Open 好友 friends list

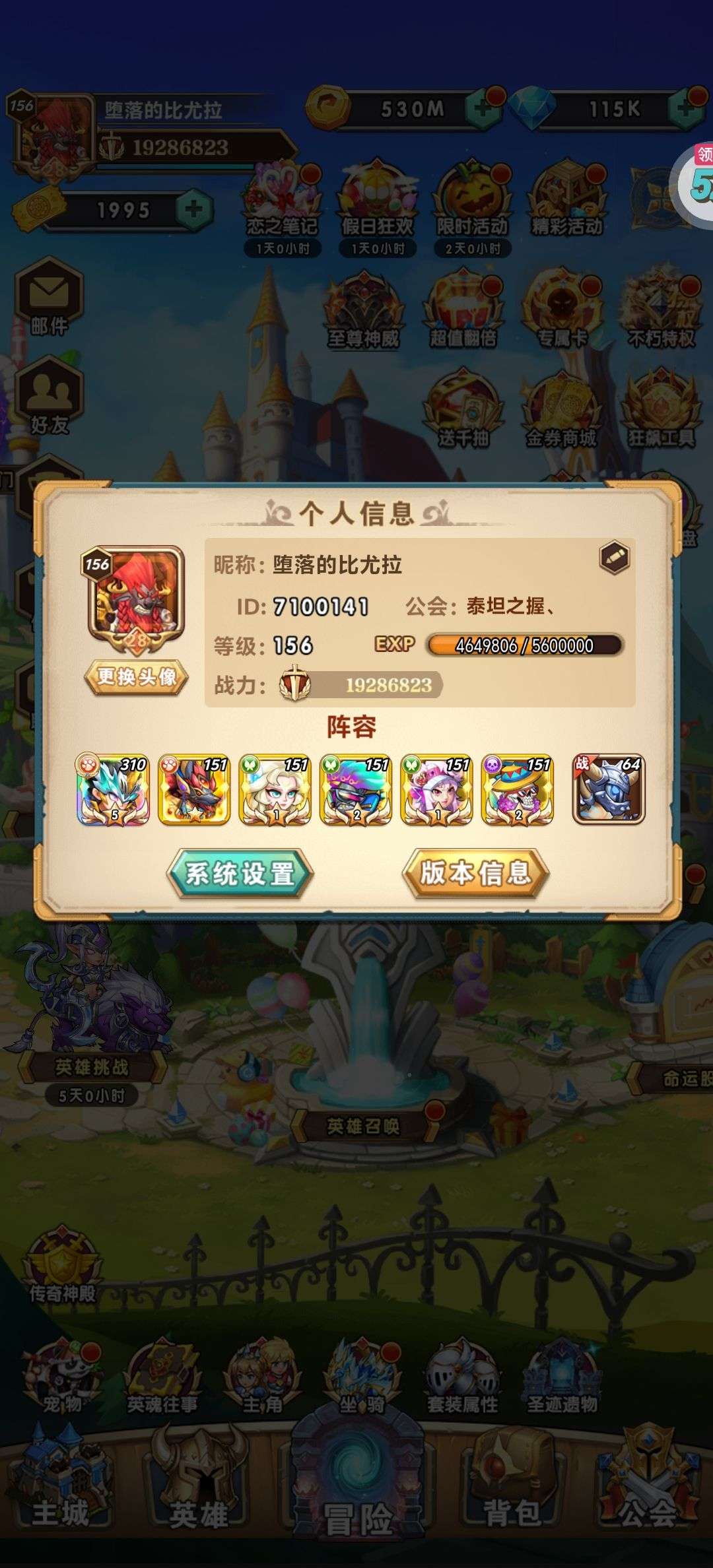tap(50, 396)
